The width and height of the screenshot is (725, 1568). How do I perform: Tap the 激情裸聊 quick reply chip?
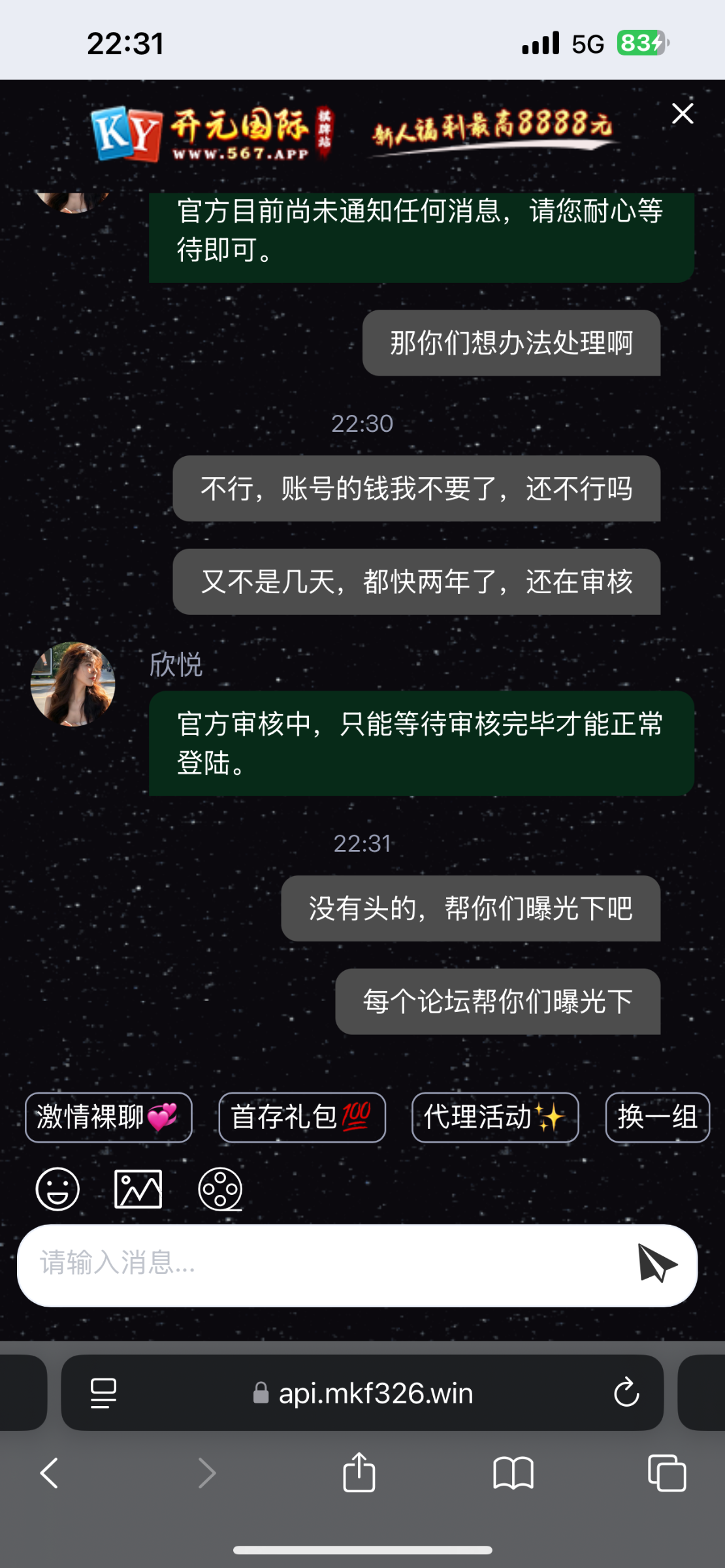pyautogui.click(x=108, y=1117)
